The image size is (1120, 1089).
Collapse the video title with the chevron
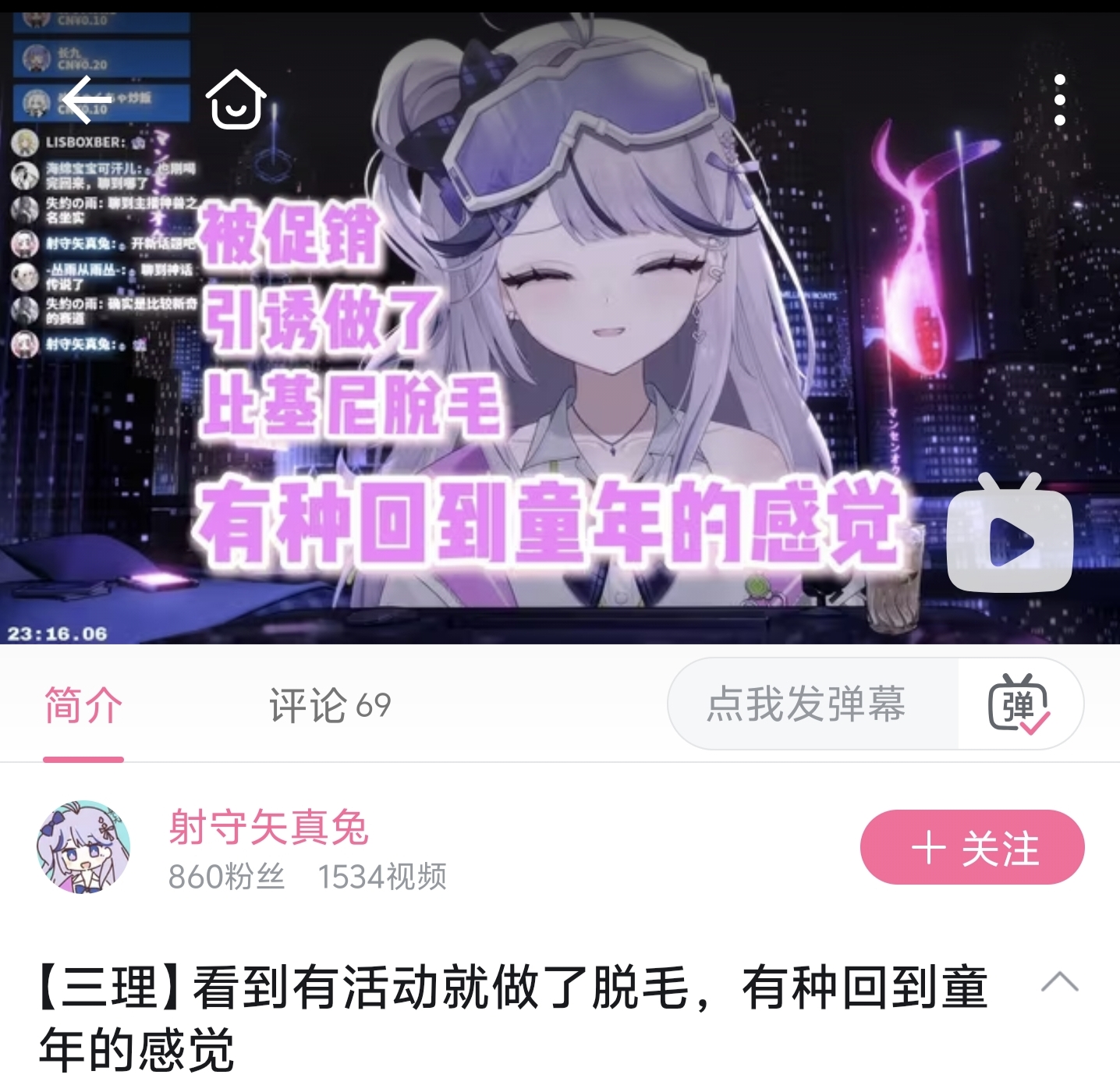click(1059, 983)
